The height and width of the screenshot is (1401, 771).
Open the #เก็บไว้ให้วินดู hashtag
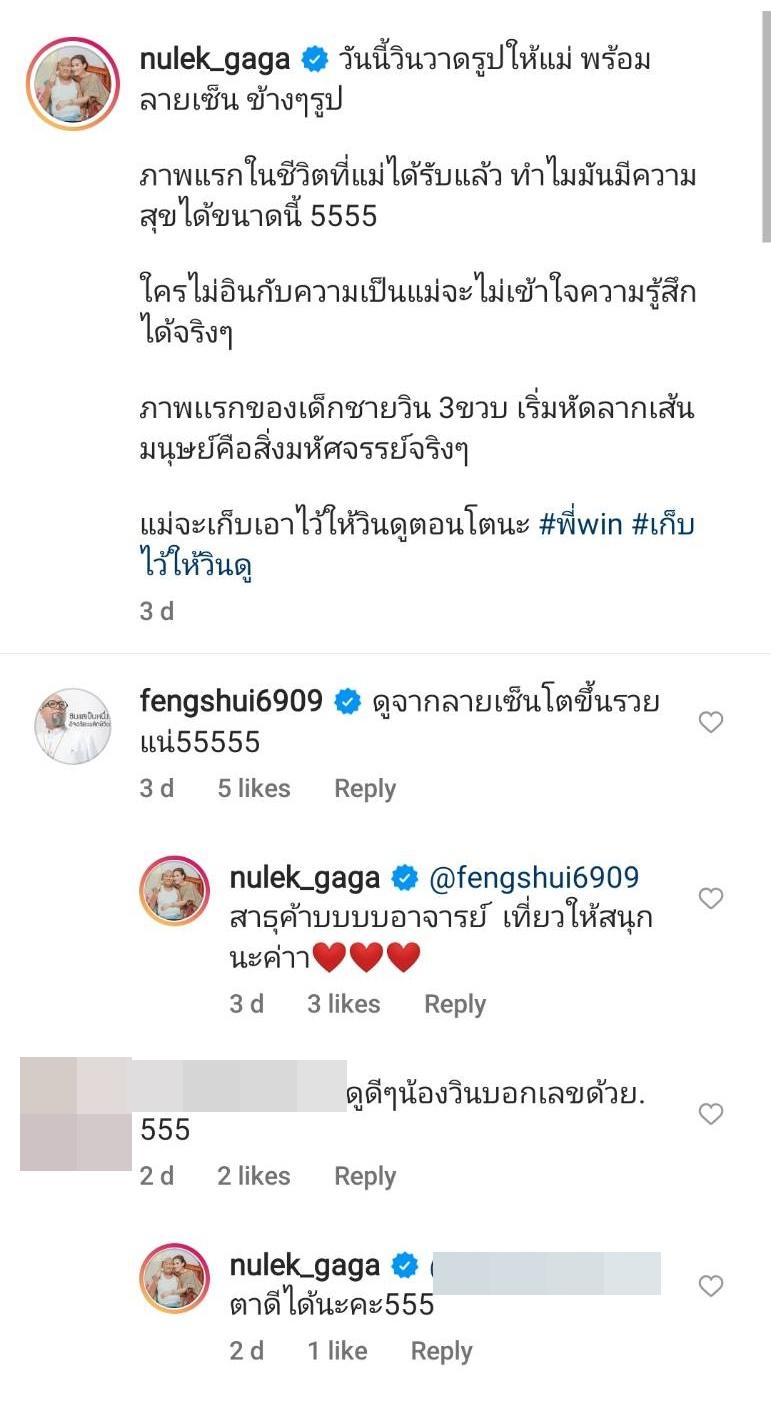pyautogui.click(x=662, y=525)
